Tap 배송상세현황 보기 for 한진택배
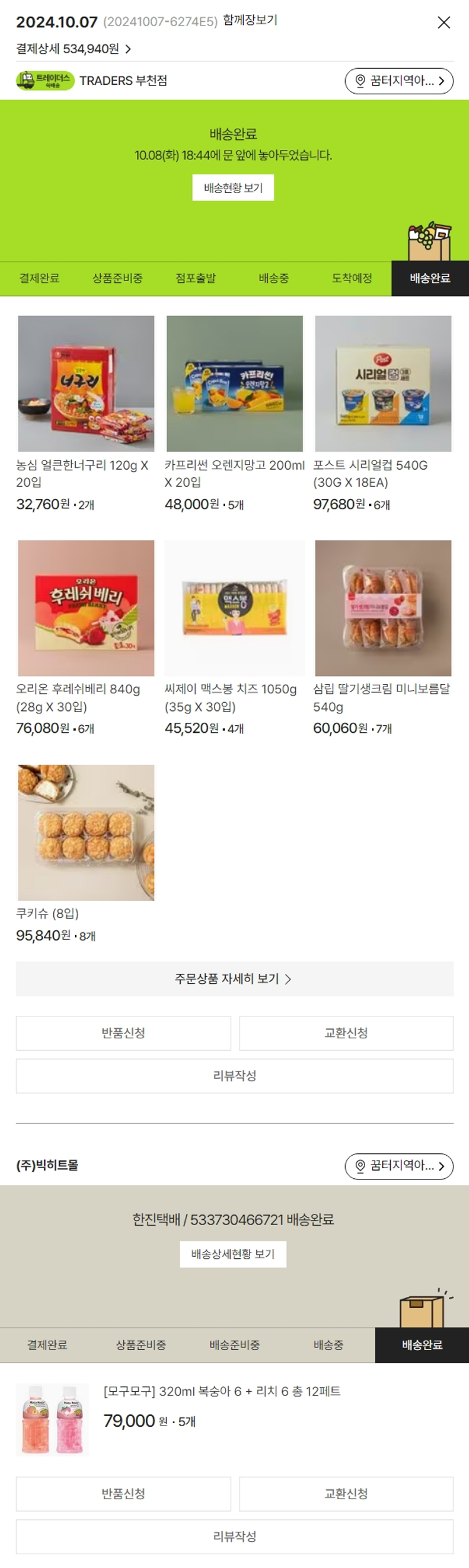469x1568 pixels. [x=233, y=1254]
